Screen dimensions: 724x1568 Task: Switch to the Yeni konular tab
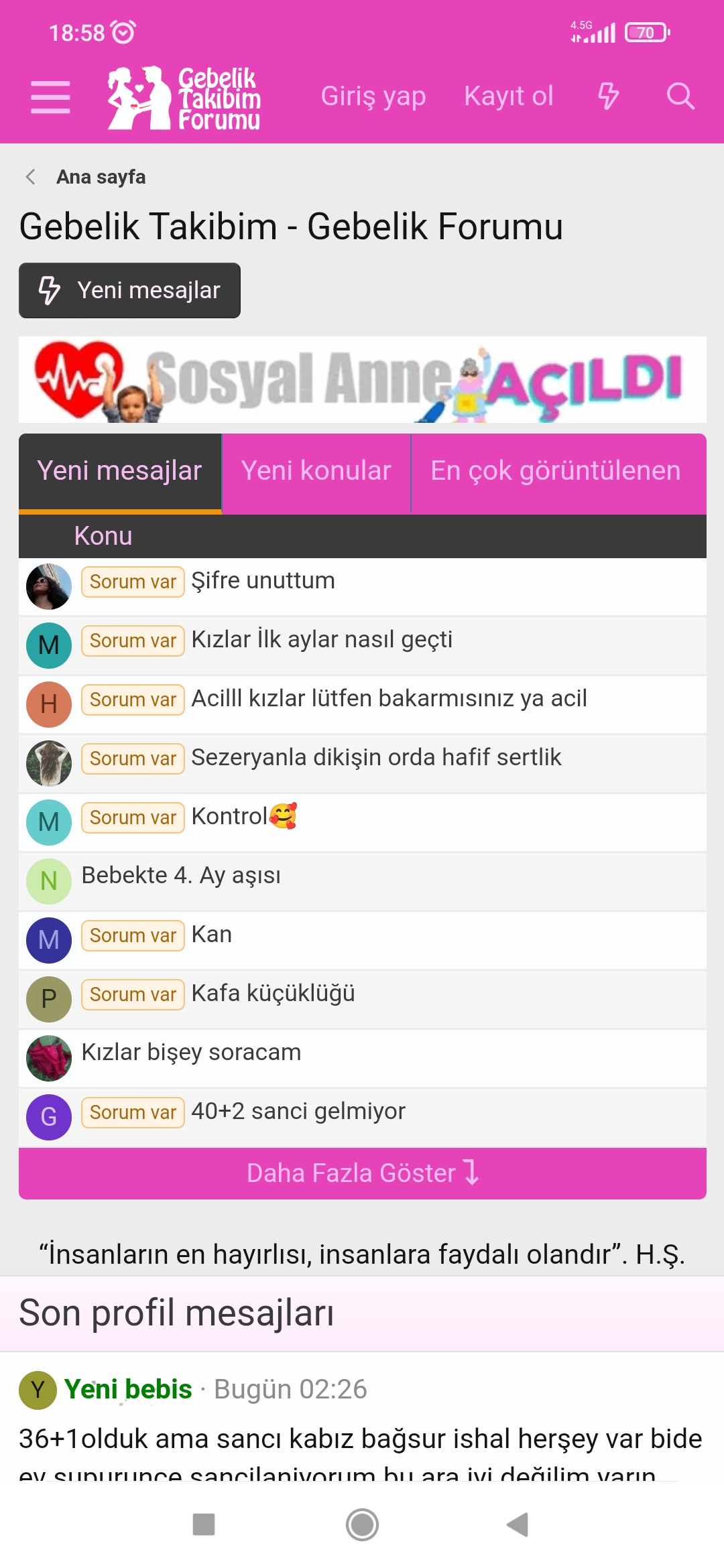[x=316, y=471]
